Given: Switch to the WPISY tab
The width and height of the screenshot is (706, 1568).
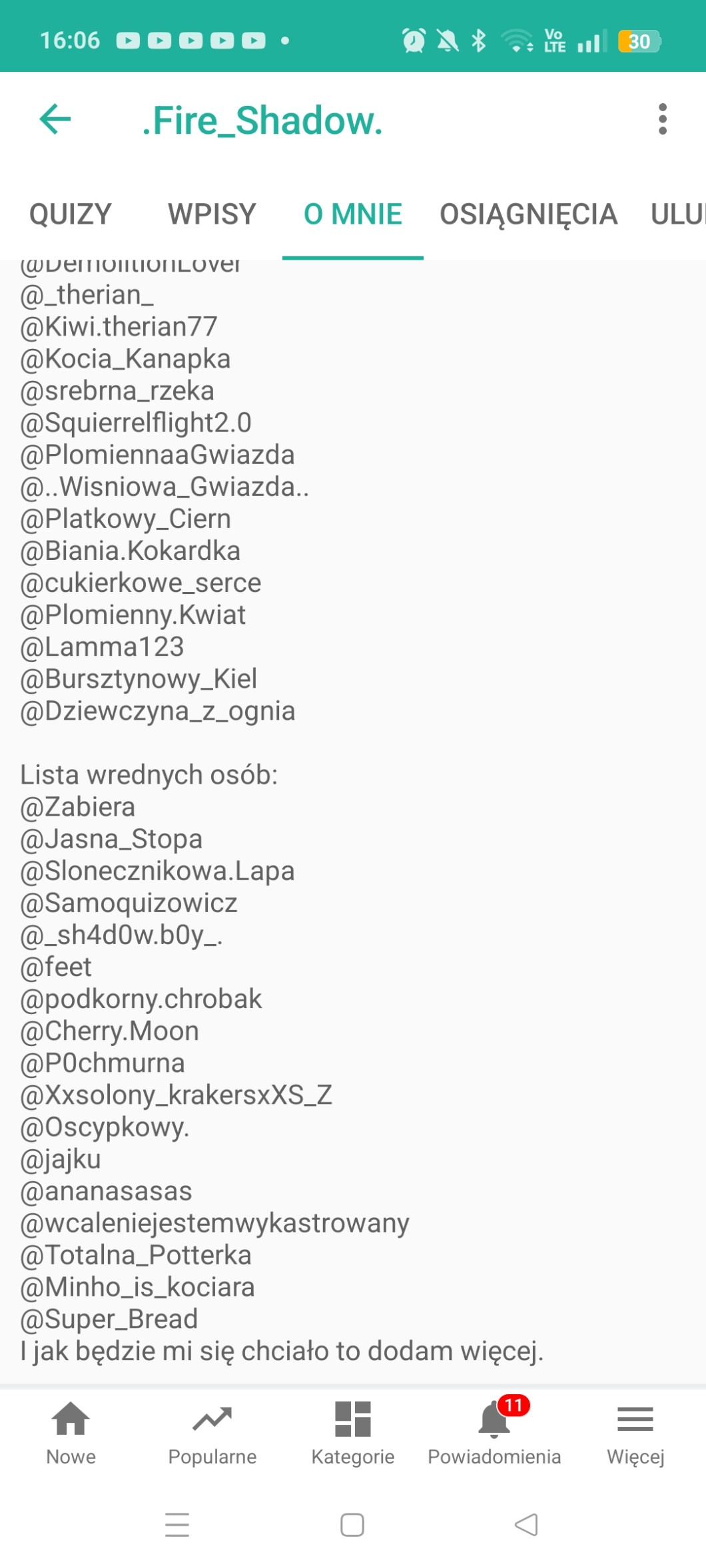Looking at the screenshot, I should click(x=212, y=214).
